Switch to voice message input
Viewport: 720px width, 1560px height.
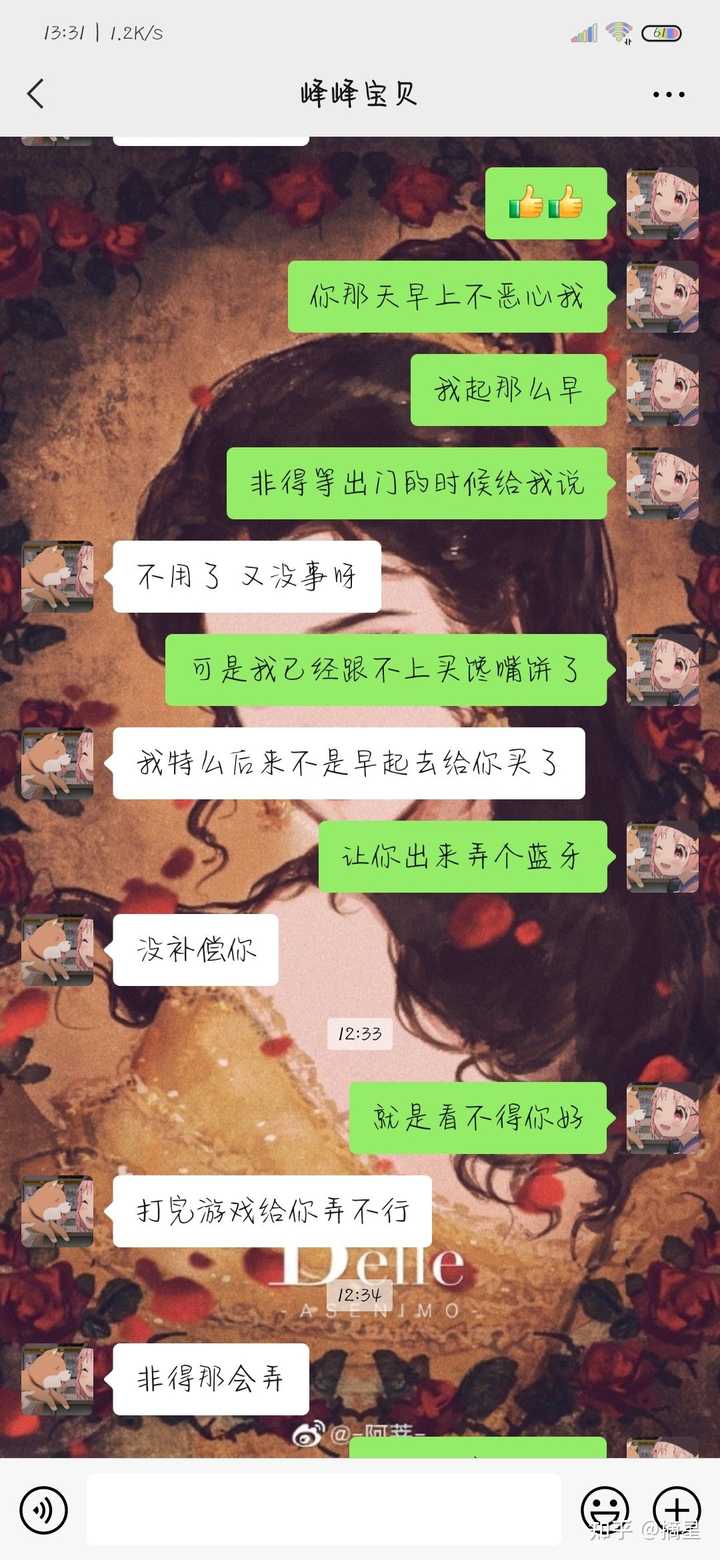(x=43, y=1510)
